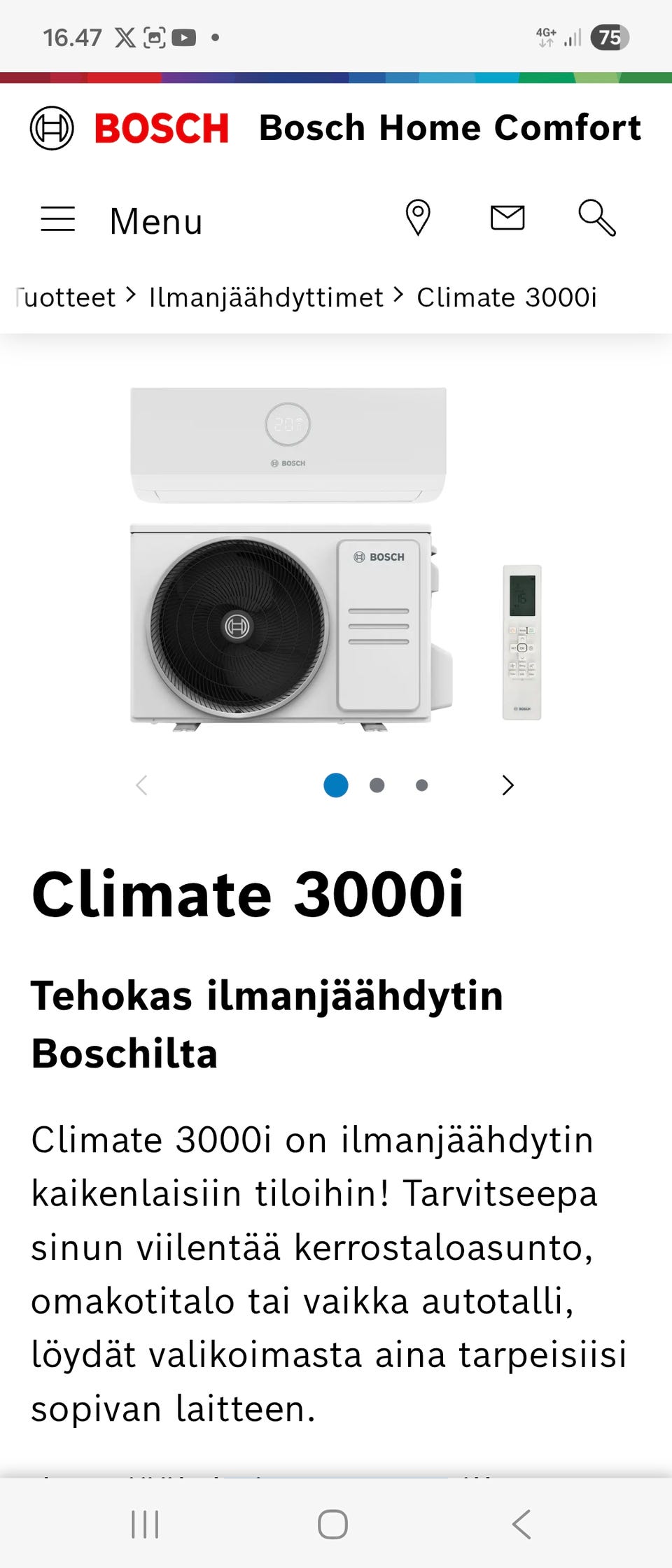This screenshot has width=672, height=1568.
Task: Go to Ilmanjäähdyttimet breadcrumb
Action: [x=266, y=297]
